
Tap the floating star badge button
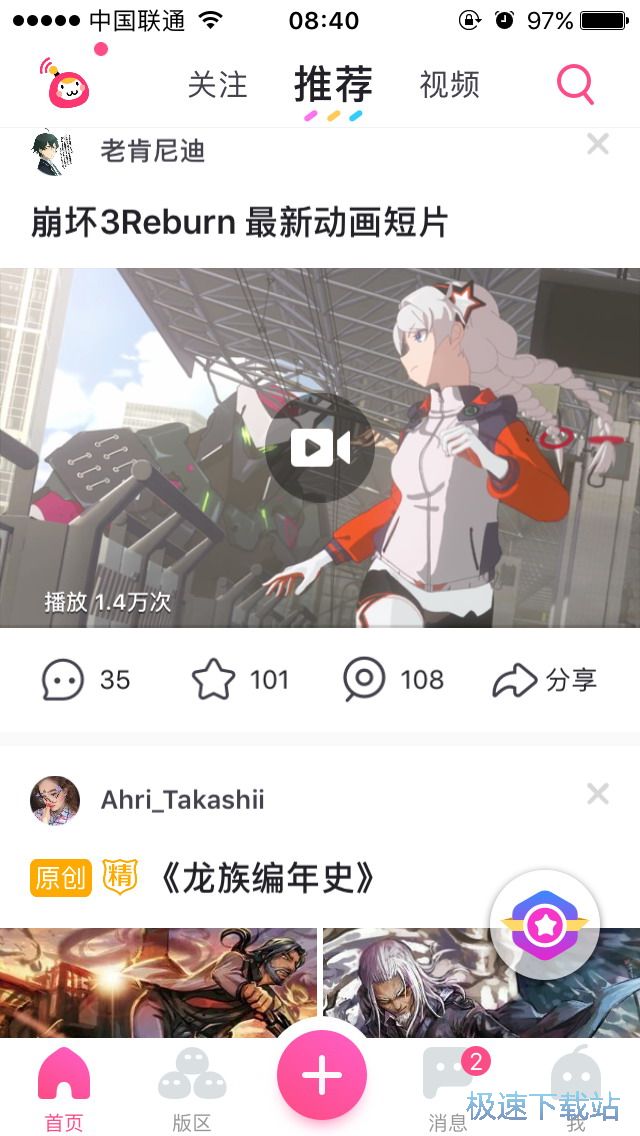point(545,925)
